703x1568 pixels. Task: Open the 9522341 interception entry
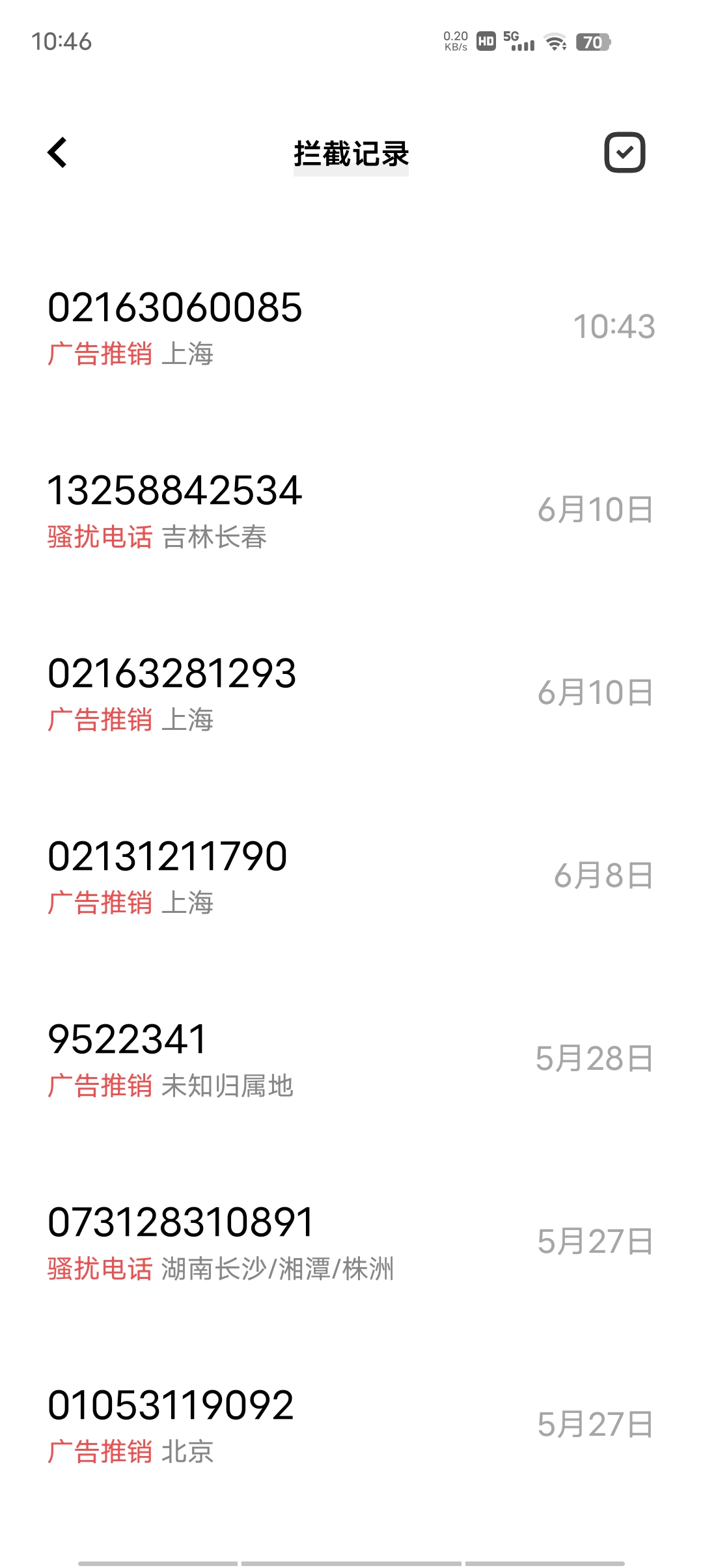(x=351, y=1059)
